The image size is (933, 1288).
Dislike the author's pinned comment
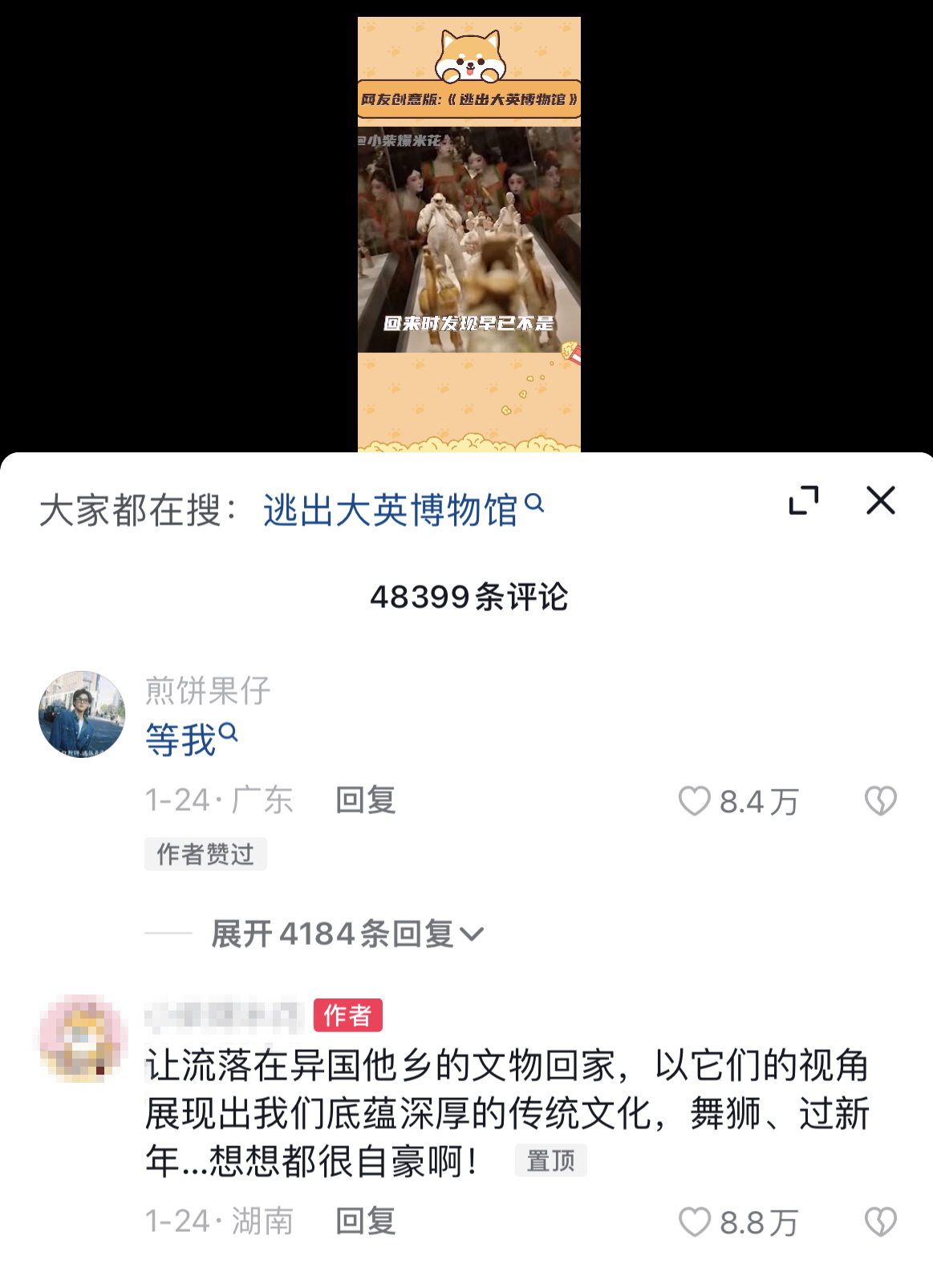[880, 1222]
